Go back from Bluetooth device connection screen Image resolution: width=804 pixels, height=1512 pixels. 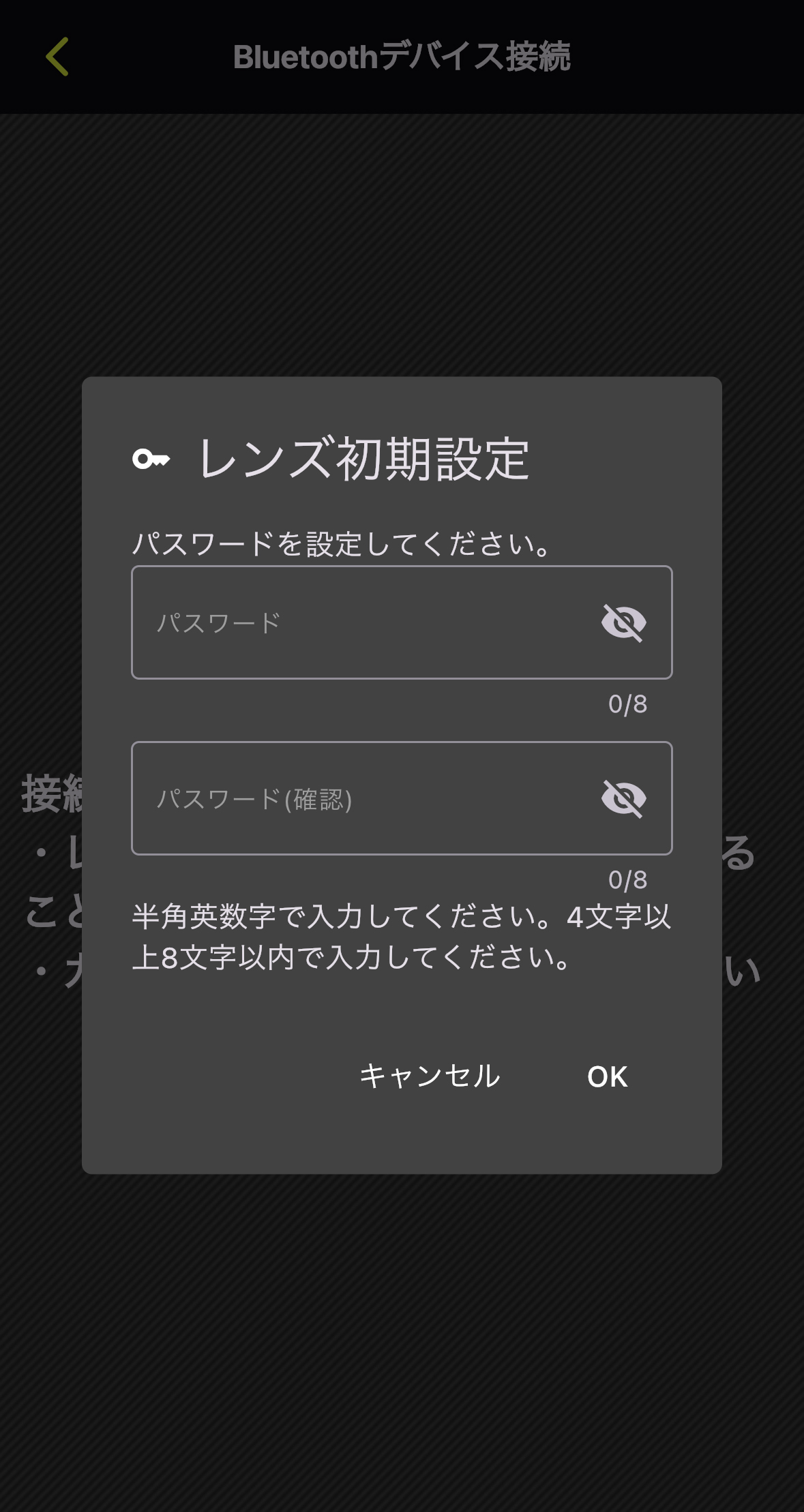click(57, 57)
